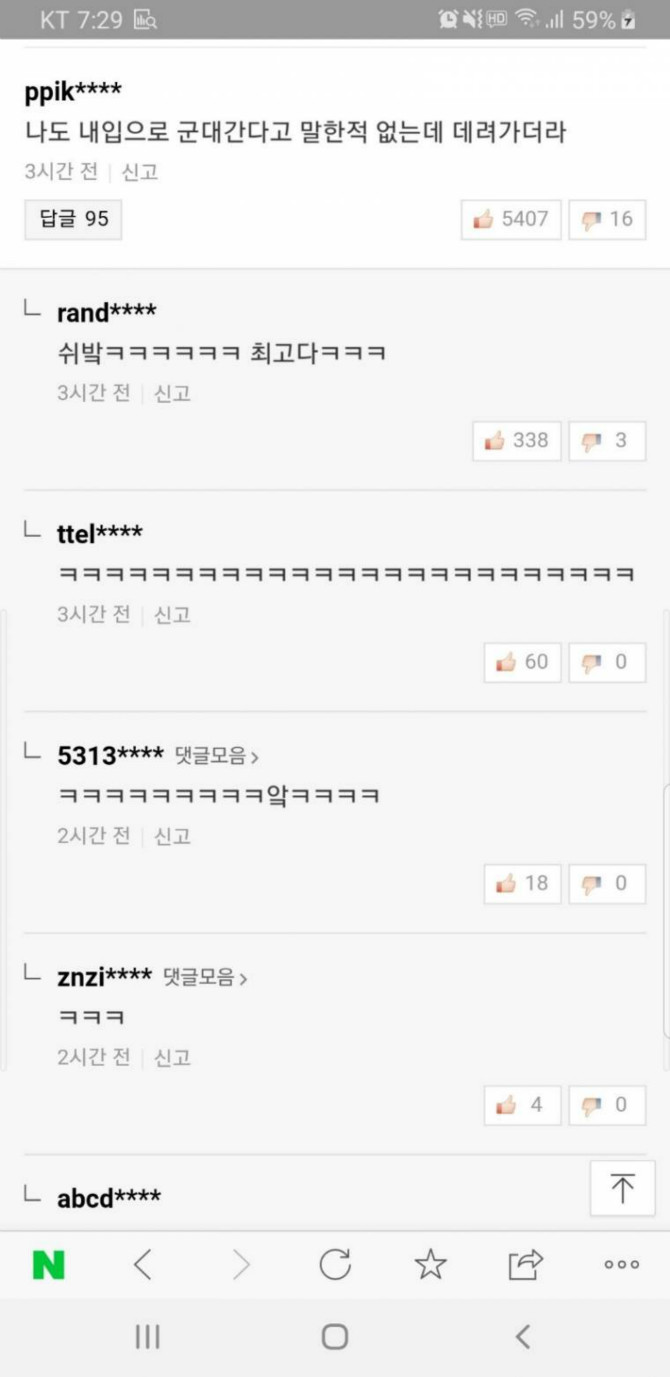Like the reply from user 5313

pos(523,884)
